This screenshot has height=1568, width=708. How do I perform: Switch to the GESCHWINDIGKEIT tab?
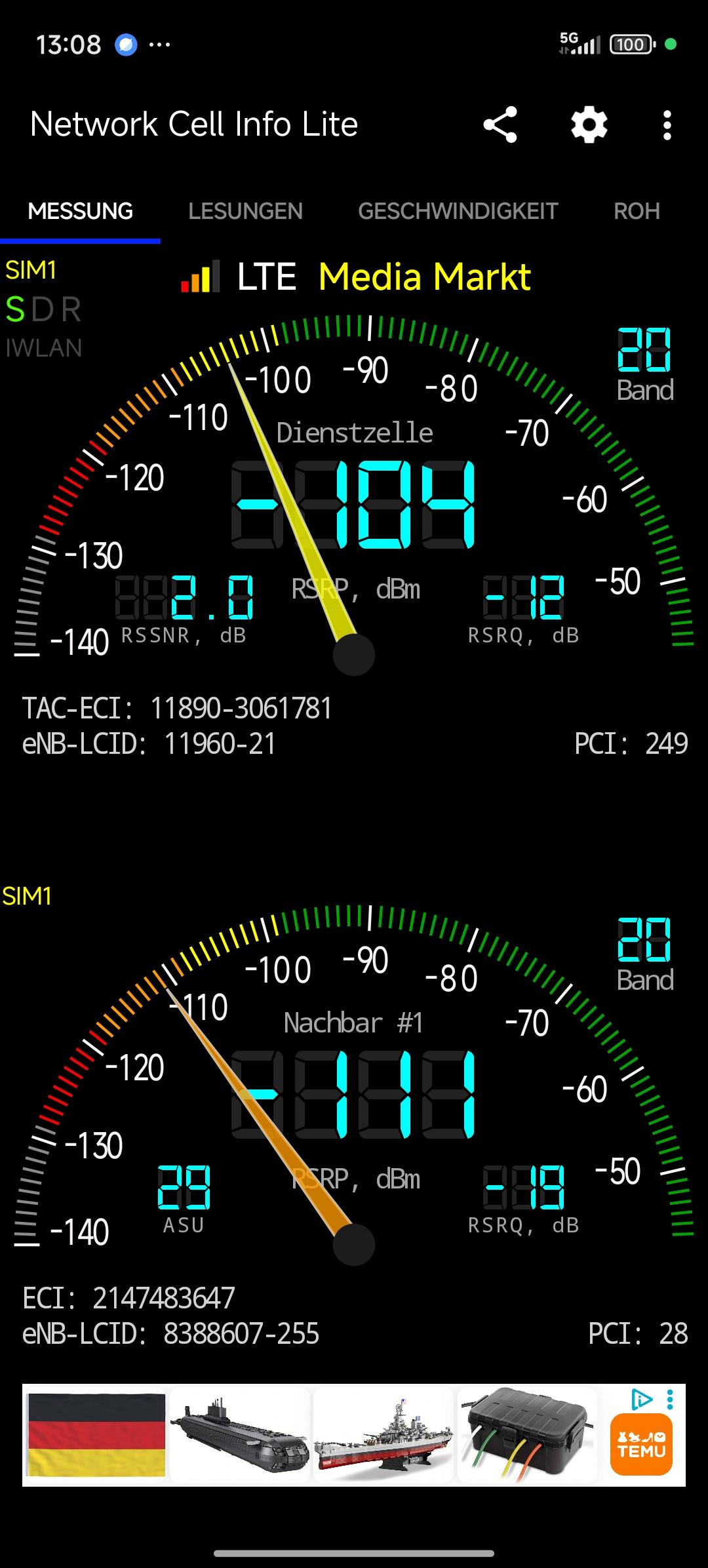(458, 211)
